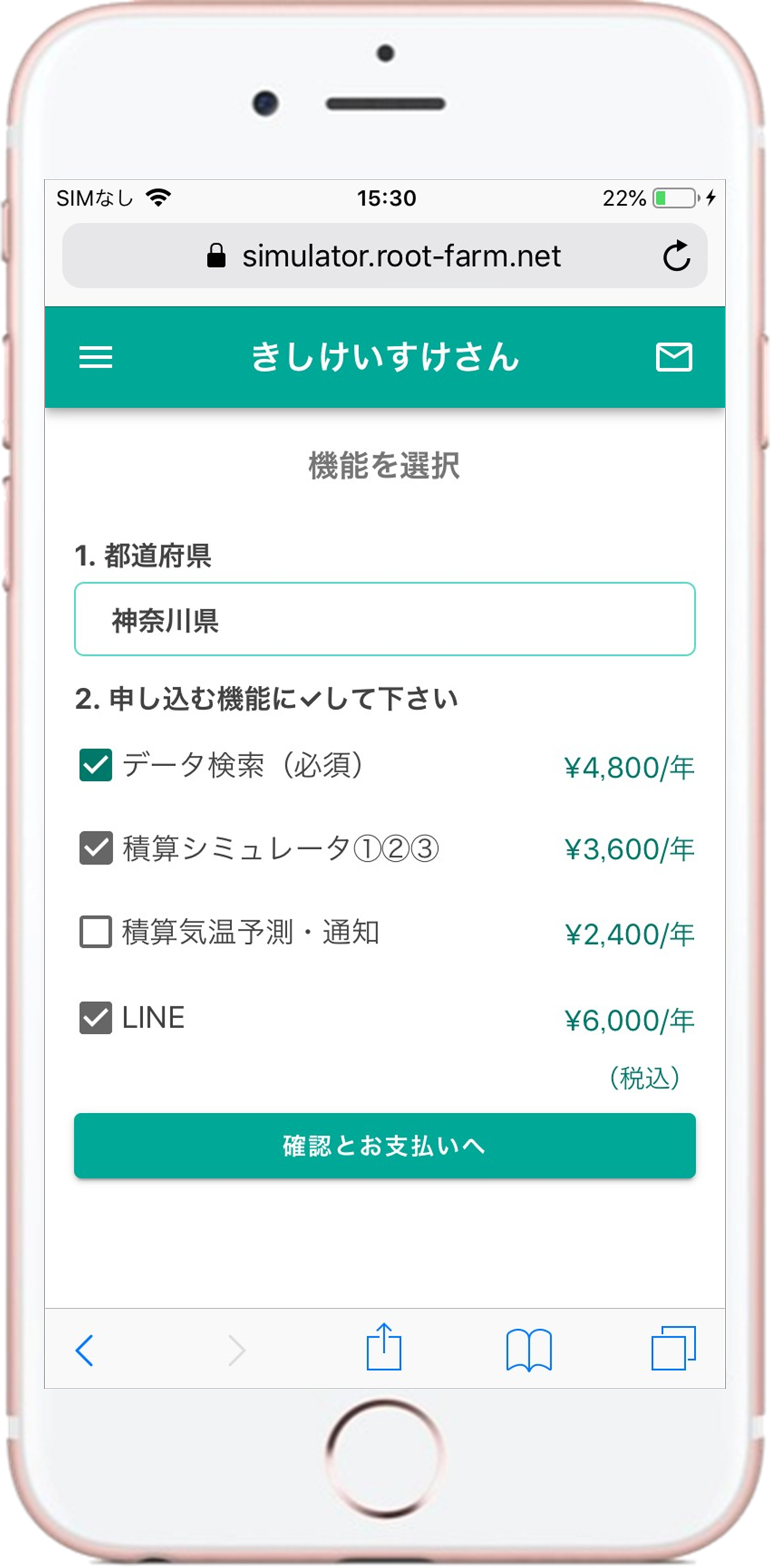
Task: Go back in Safari
Action: point(84,1350)
